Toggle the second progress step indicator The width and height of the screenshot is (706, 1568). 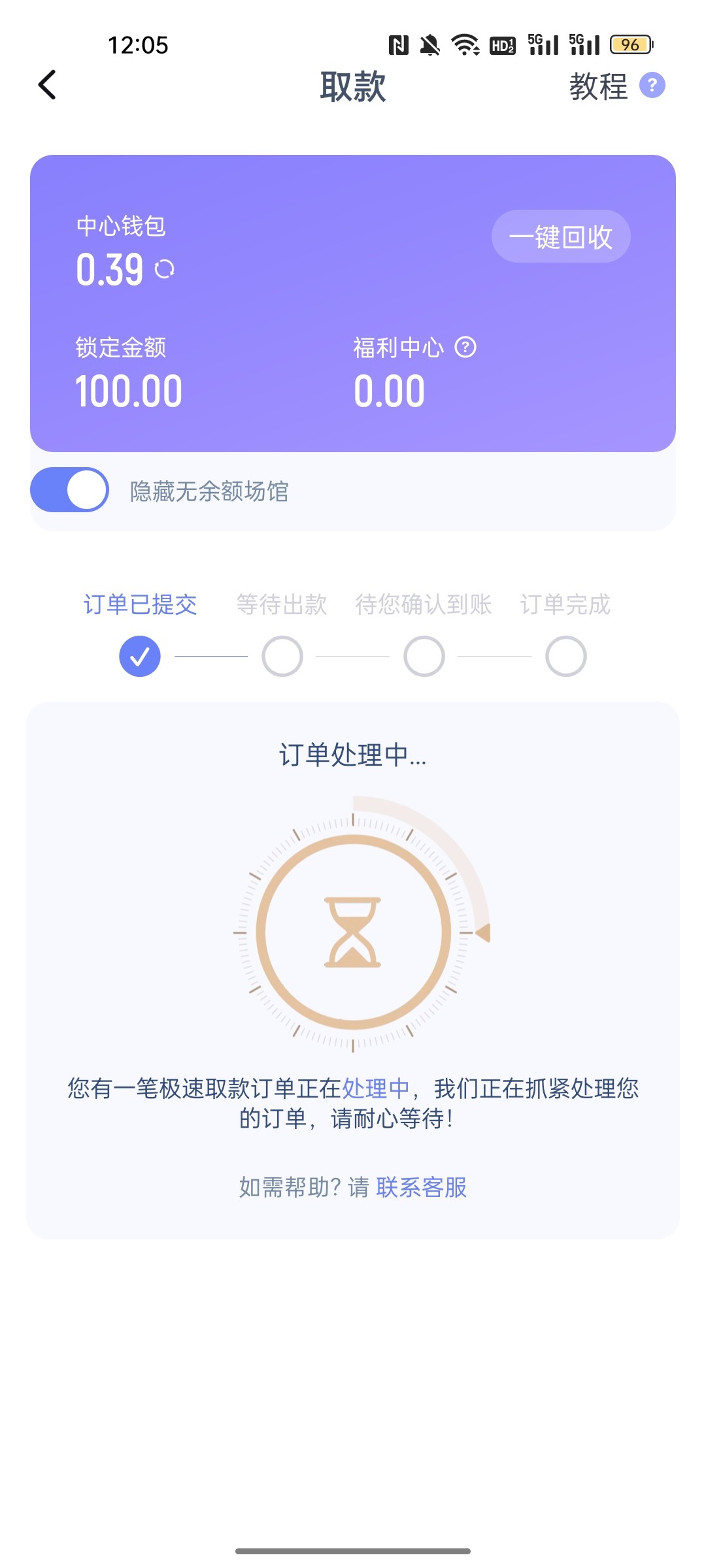[282, 655]
